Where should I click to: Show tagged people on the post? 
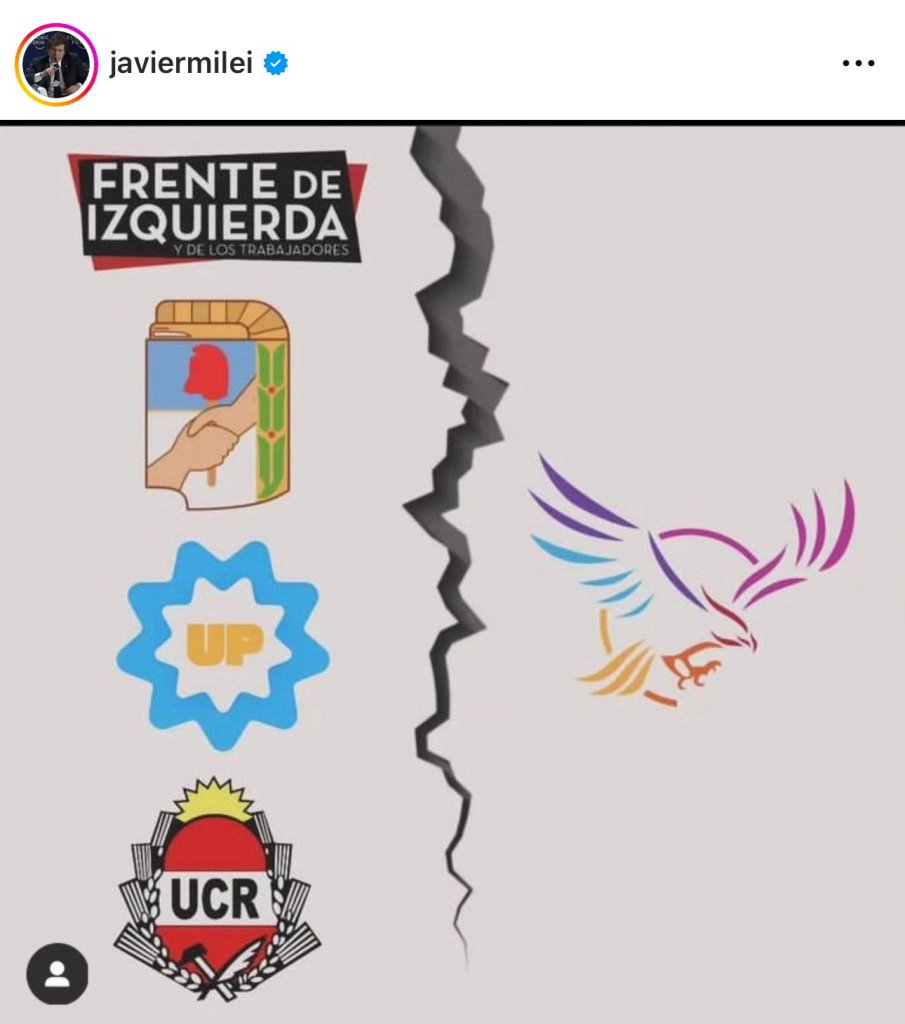[x=57, y=974]
